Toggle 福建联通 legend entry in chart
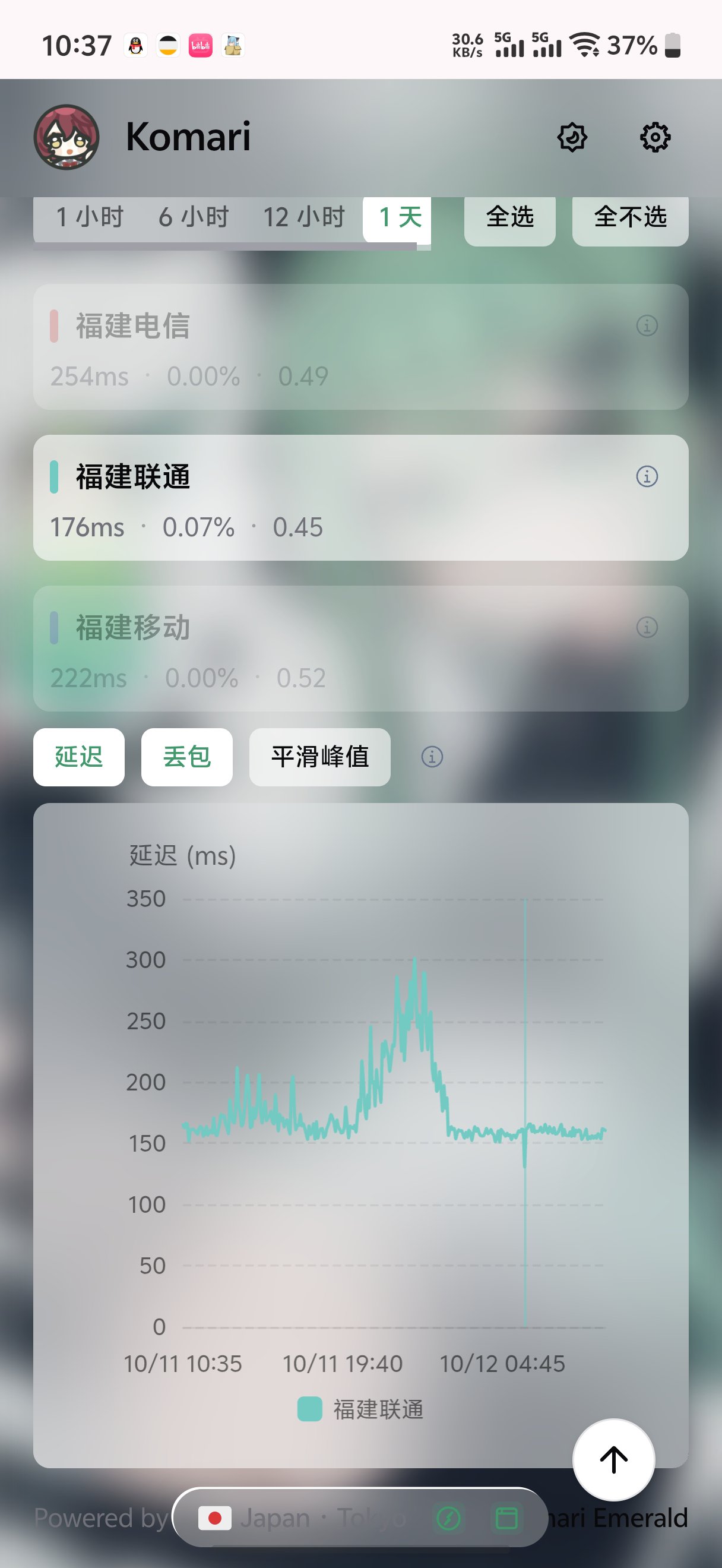 pyautogui.click(x=360, y=1410)
